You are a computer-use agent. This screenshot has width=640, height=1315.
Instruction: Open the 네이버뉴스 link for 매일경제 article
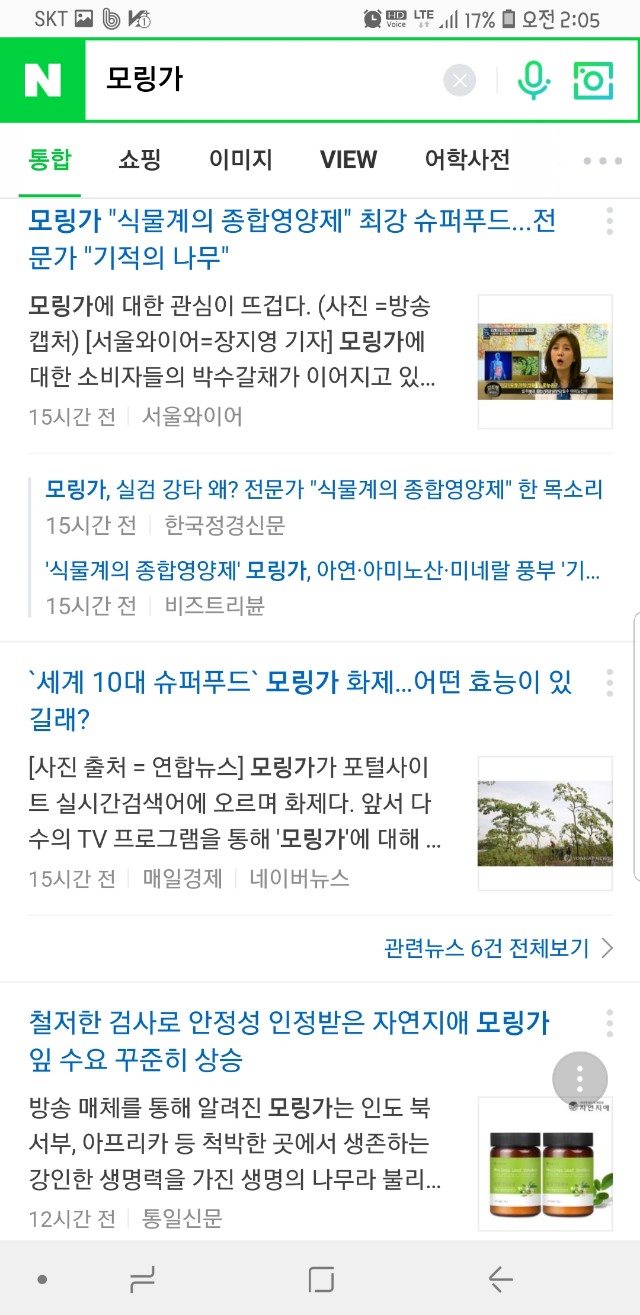coord(299,879)
